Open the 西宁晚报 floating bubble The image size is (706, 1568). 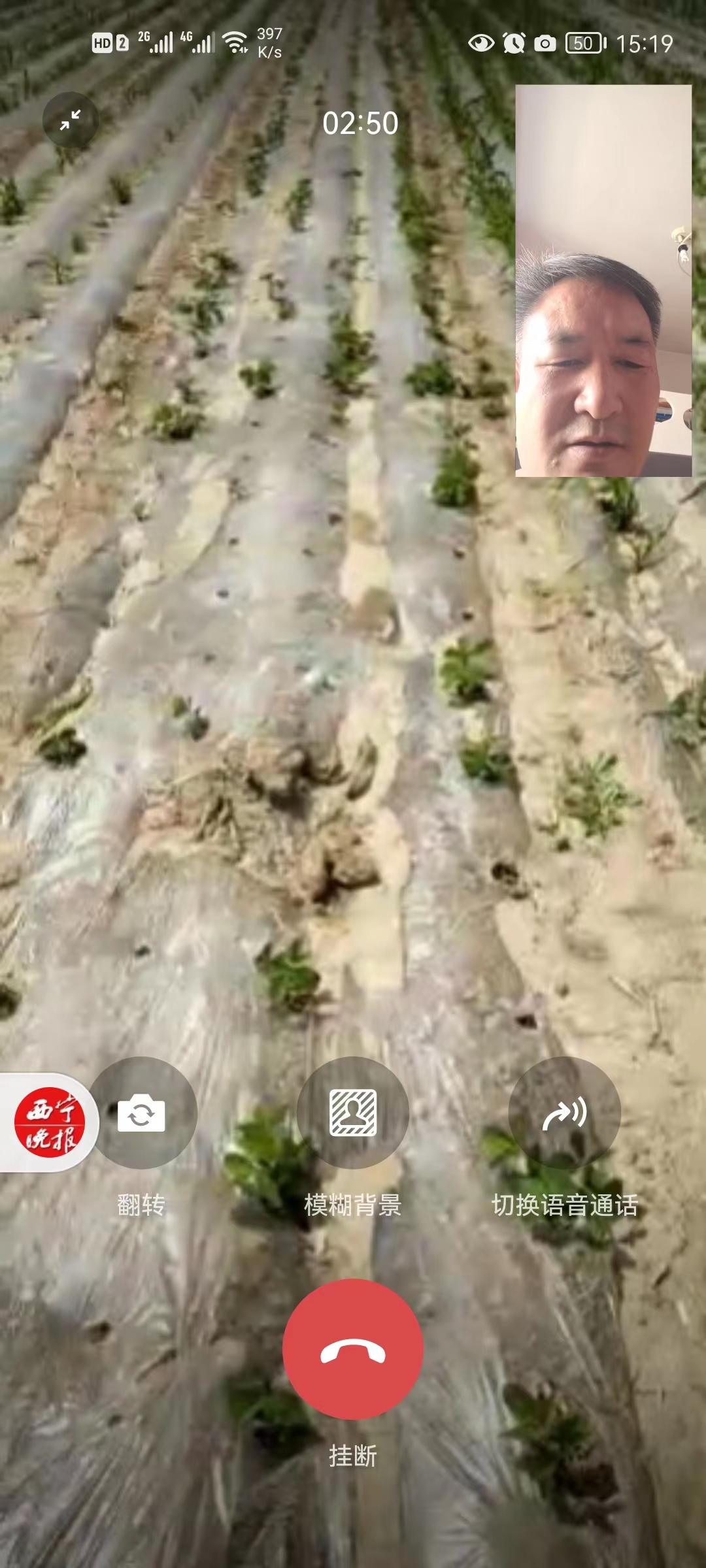[50, 1122]
